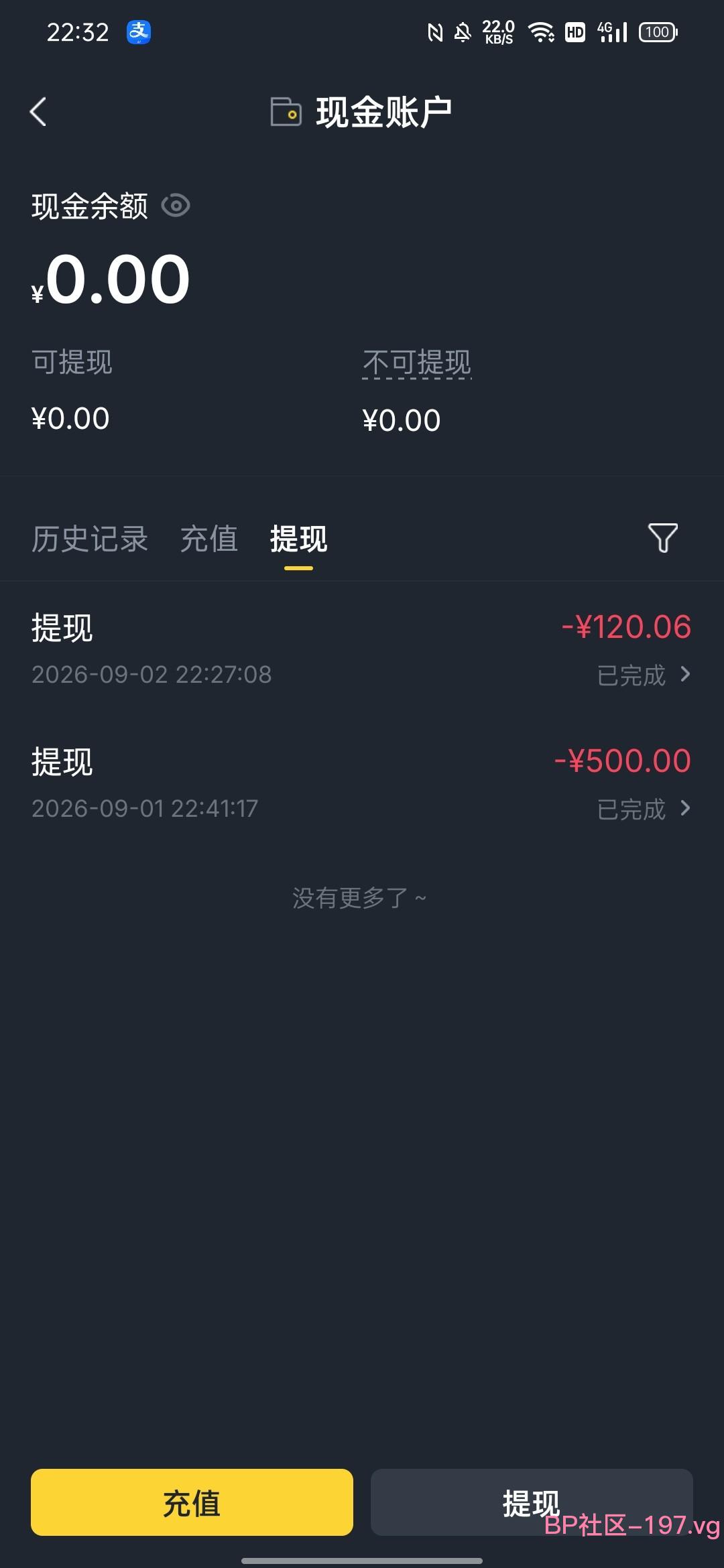Switch to the 历史记录 tab
This screenshot has height=1568, width=724.
[90, 539]
